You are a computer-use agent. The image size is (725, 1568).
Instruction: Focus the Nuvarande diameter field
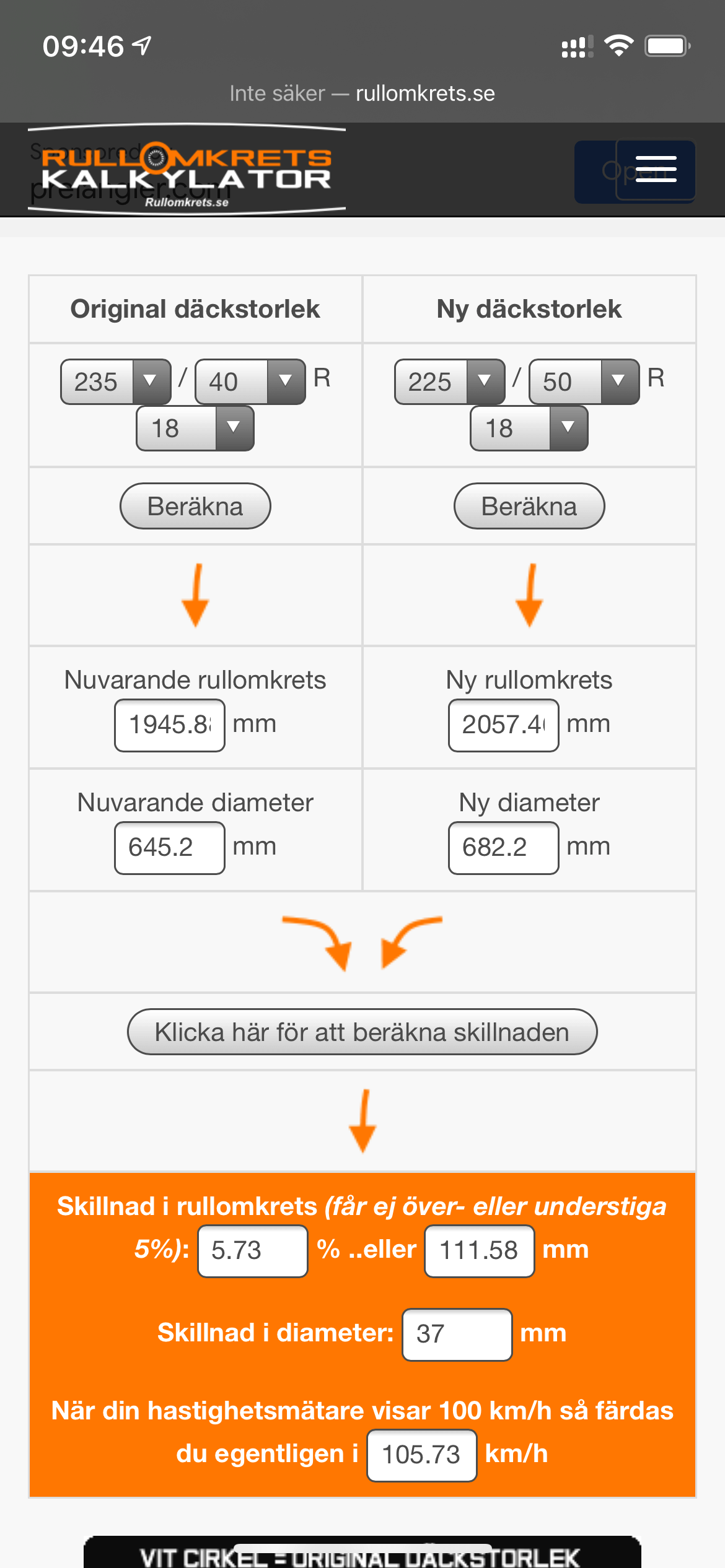(x=169, y=848)
